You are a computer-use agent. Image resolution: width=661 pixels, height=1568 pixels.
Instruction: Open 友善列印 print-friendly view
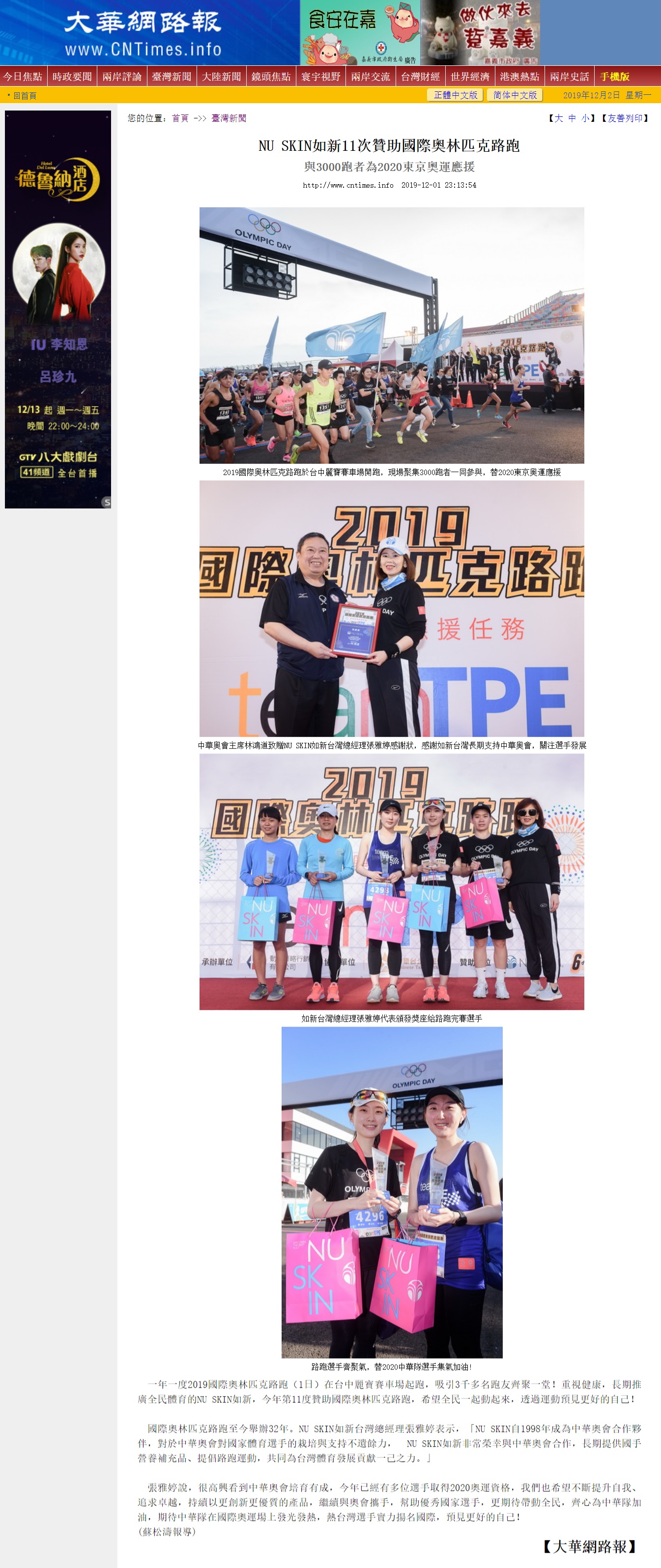(x=625, y=118)
